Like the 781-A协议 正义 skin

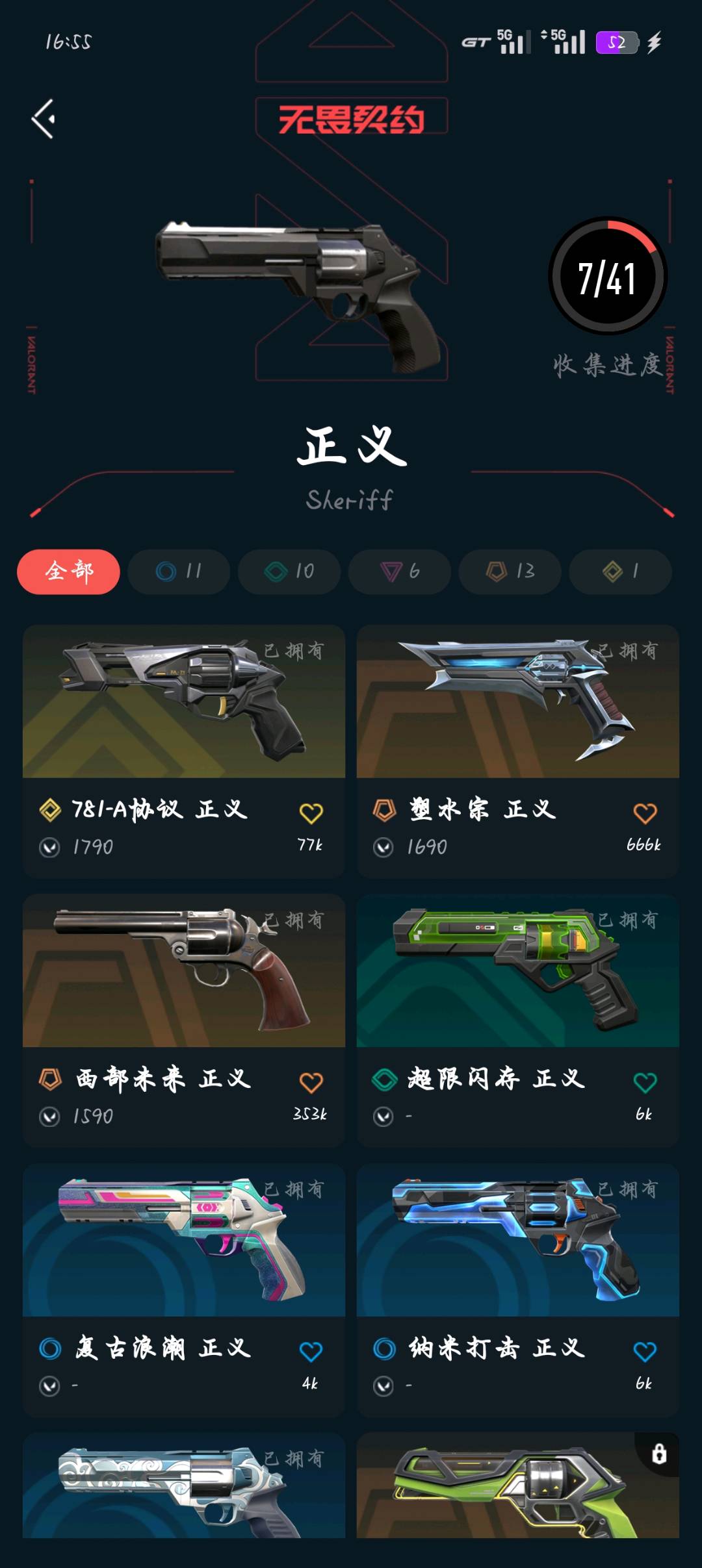pyautogui.click(x=311, y=813)
